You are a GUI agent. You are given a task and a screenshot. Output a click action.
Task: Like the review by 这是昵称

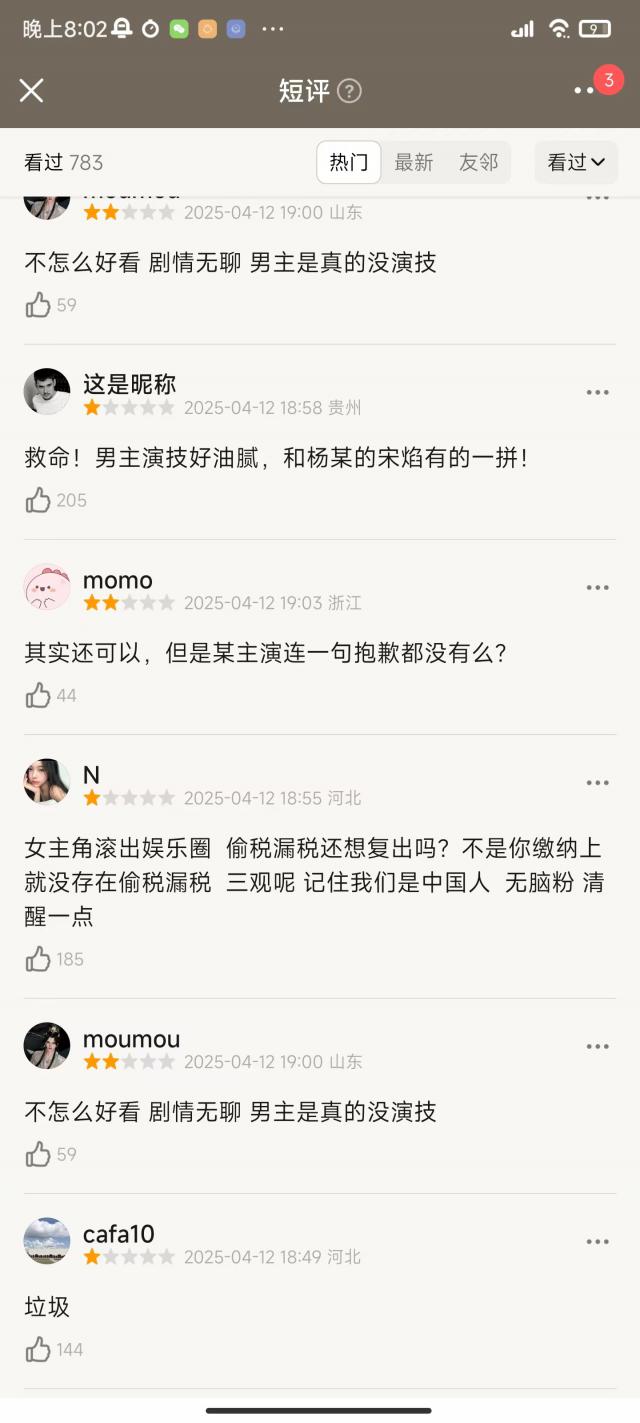point(39,500)
